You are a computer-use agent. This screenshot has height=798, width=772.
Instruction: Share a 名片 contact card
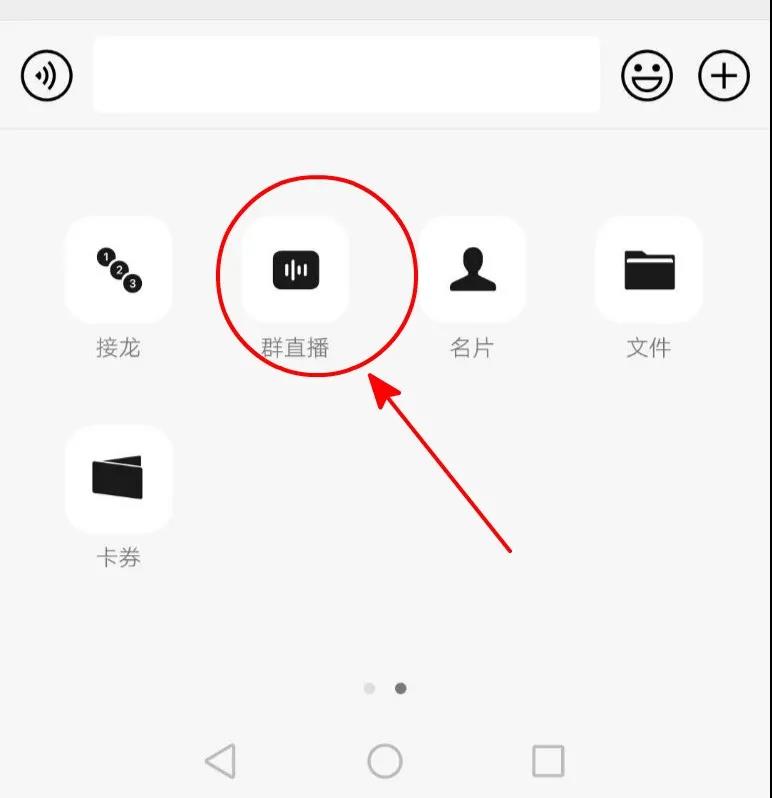pos(472,270)
